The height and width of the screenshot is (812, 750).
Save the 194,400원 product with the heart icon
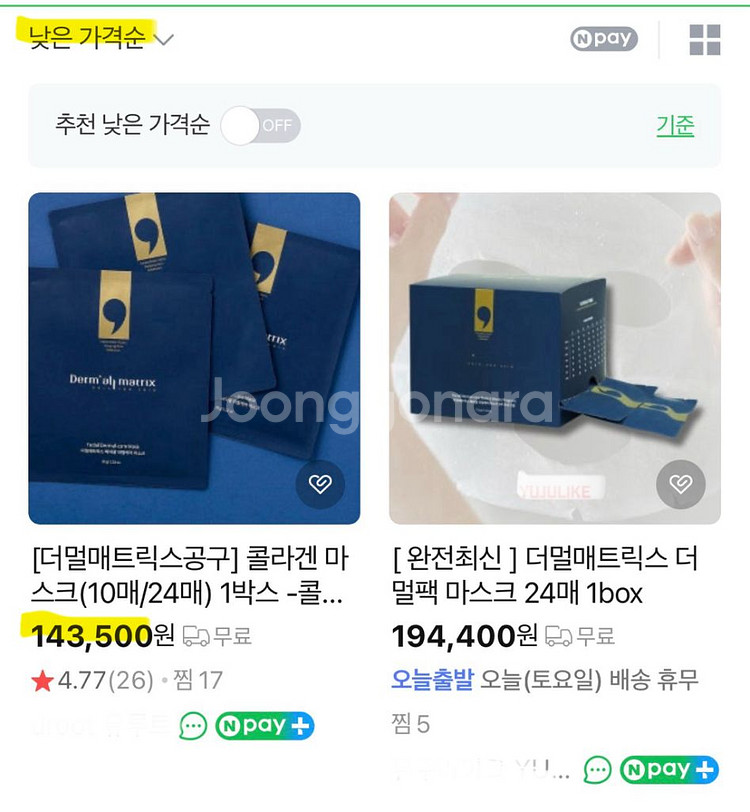click(680, 484)
